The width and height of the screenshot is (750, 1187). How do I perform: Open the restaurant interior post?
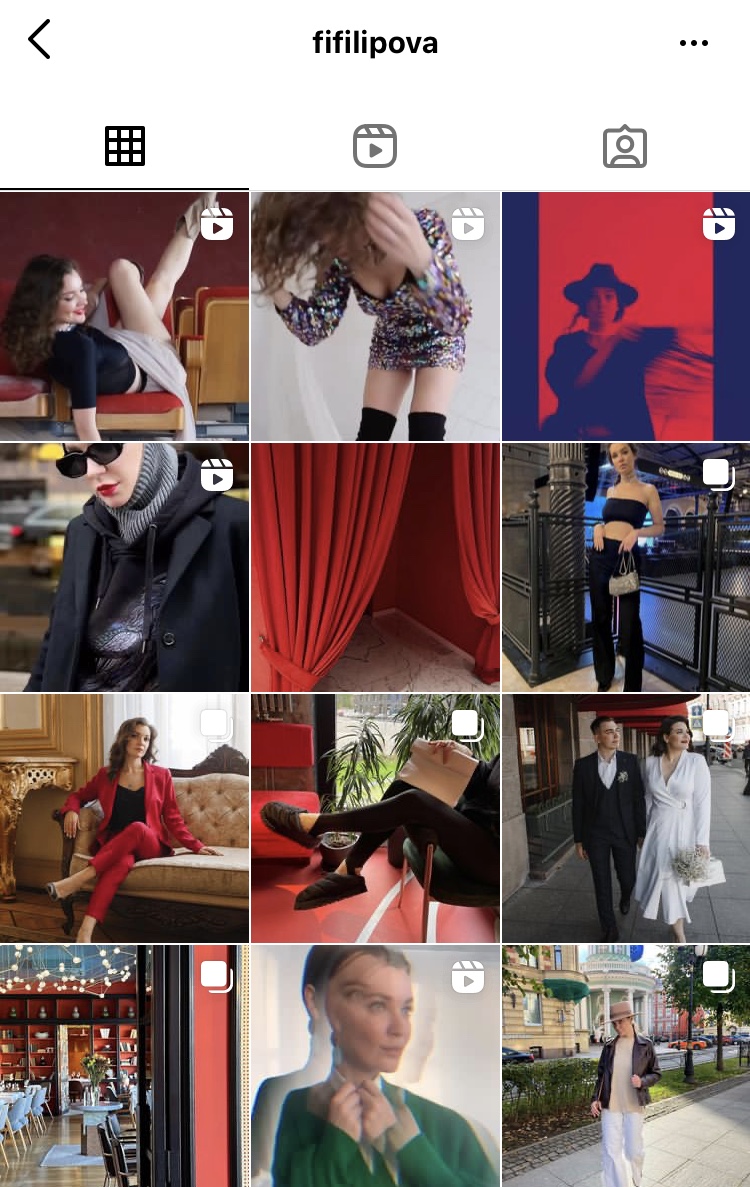(124, 1065)
